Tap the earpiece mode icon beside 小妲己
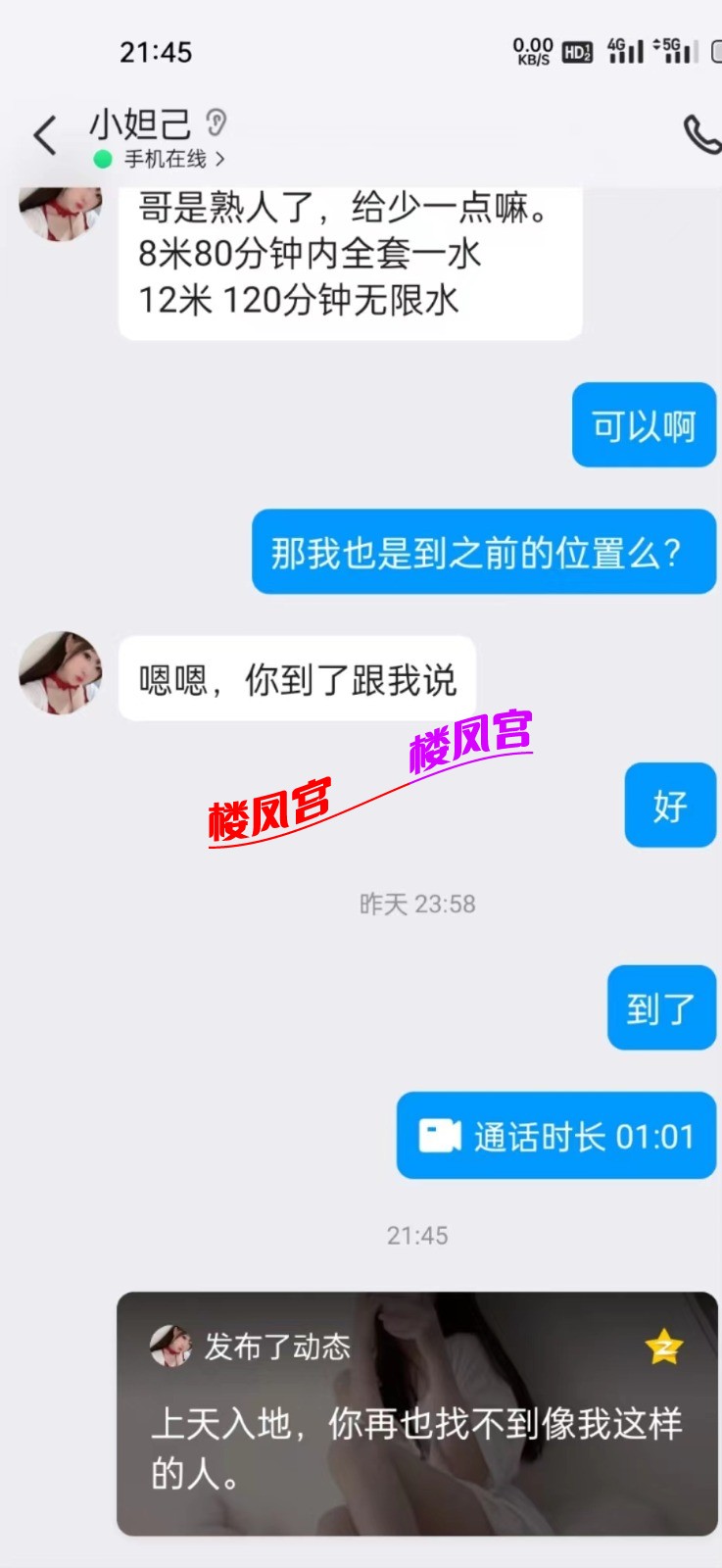This screenshot has width=722, height=1568. [x=217, y=122]
